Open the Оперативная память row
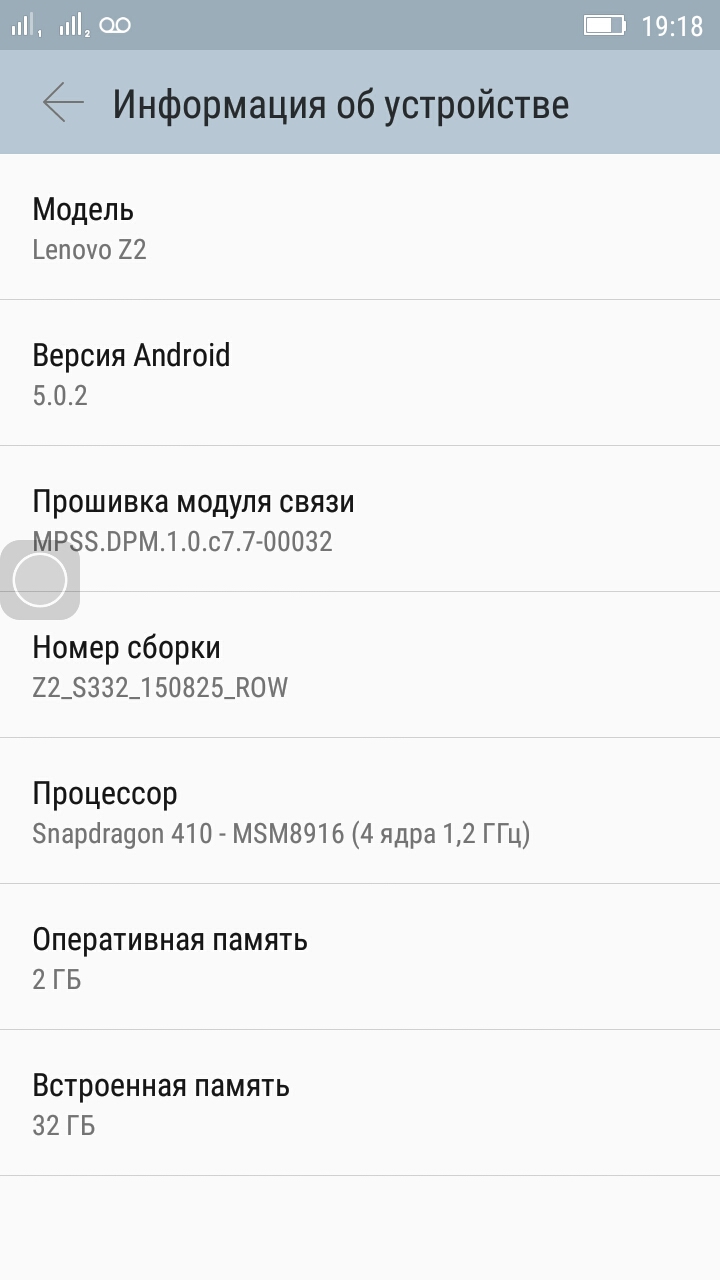Screen dimensions: 720x1280 [x=360, y=958]
